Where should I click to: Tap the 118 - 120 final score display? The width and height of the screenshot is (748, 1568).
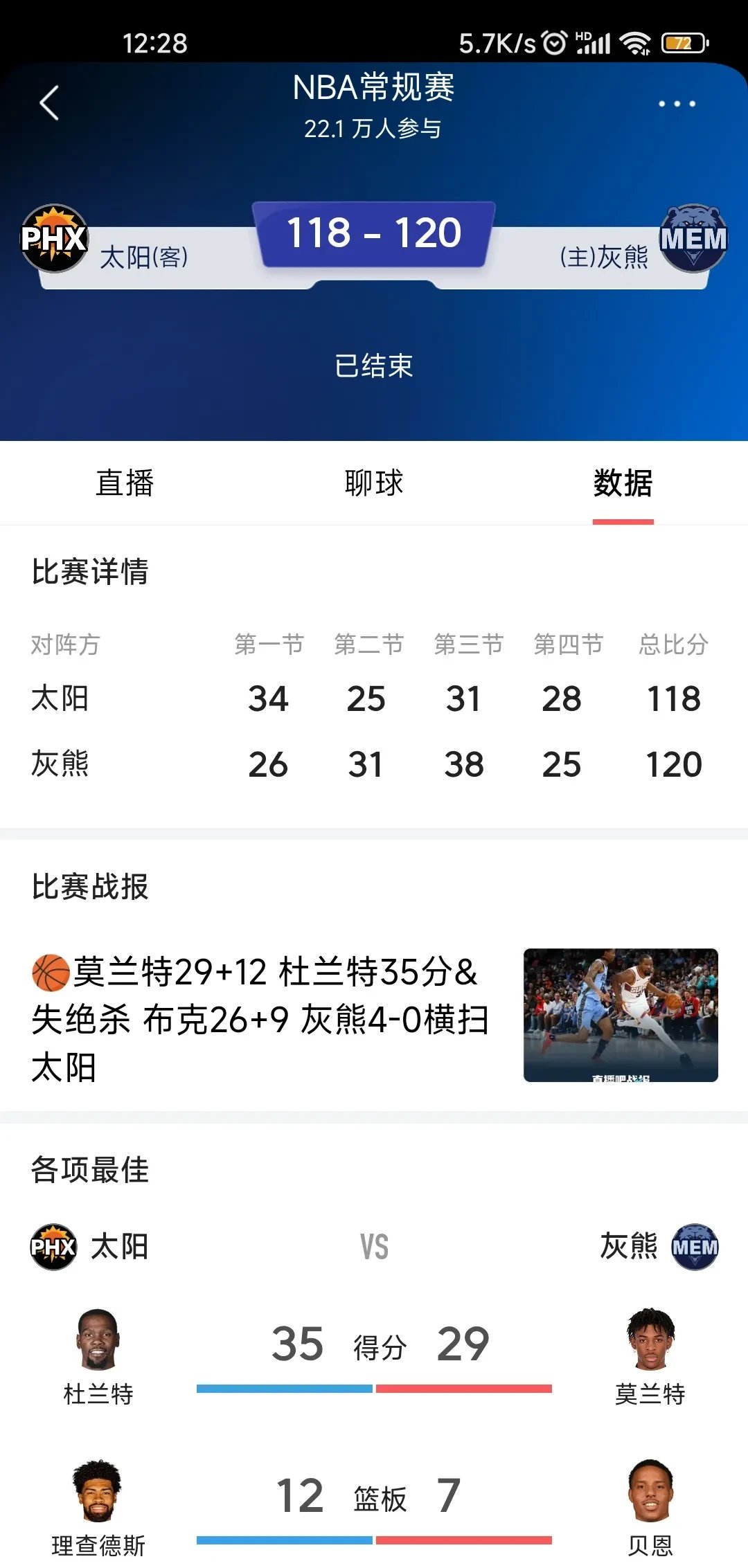click(374, 233)
